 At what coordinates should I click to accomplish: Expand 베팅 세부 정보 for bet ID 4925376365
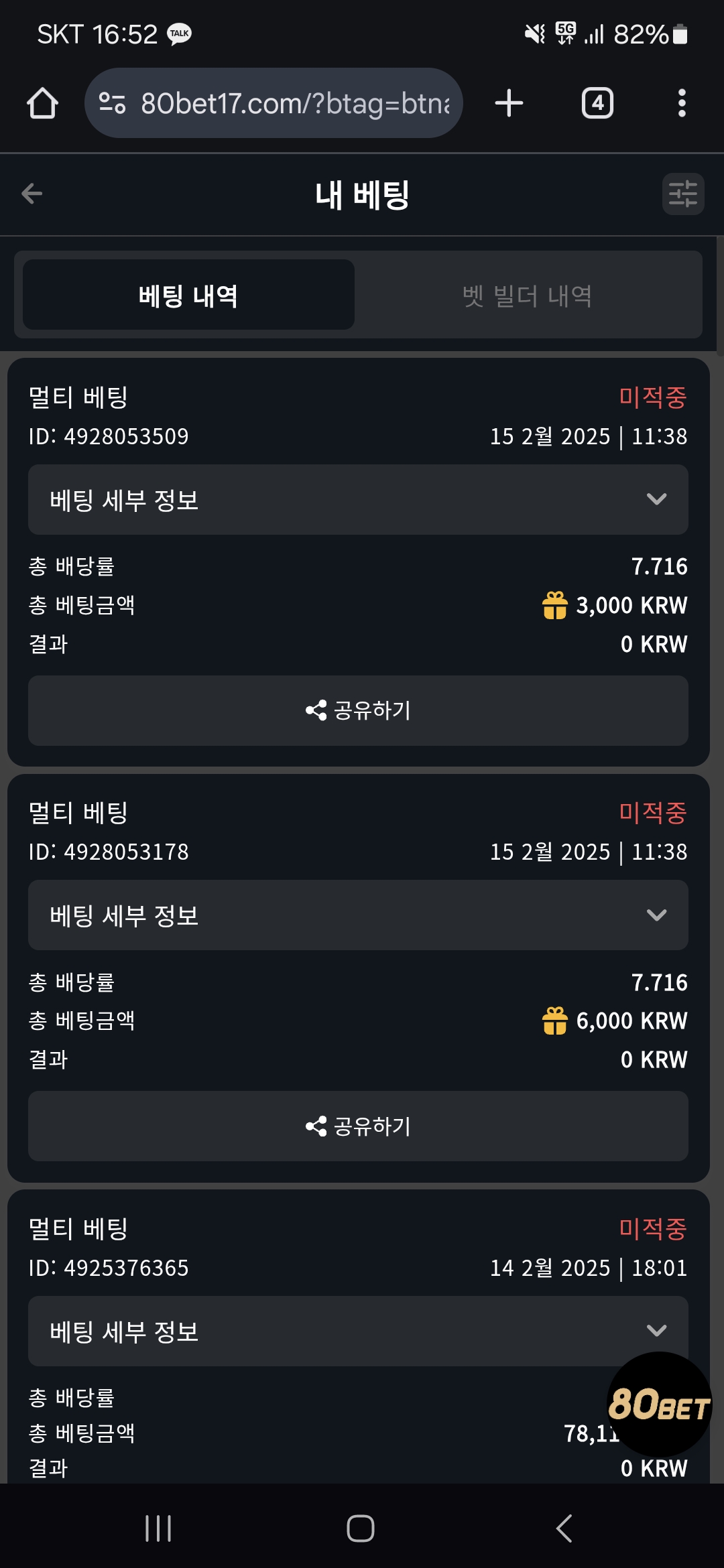point(358,1331)
